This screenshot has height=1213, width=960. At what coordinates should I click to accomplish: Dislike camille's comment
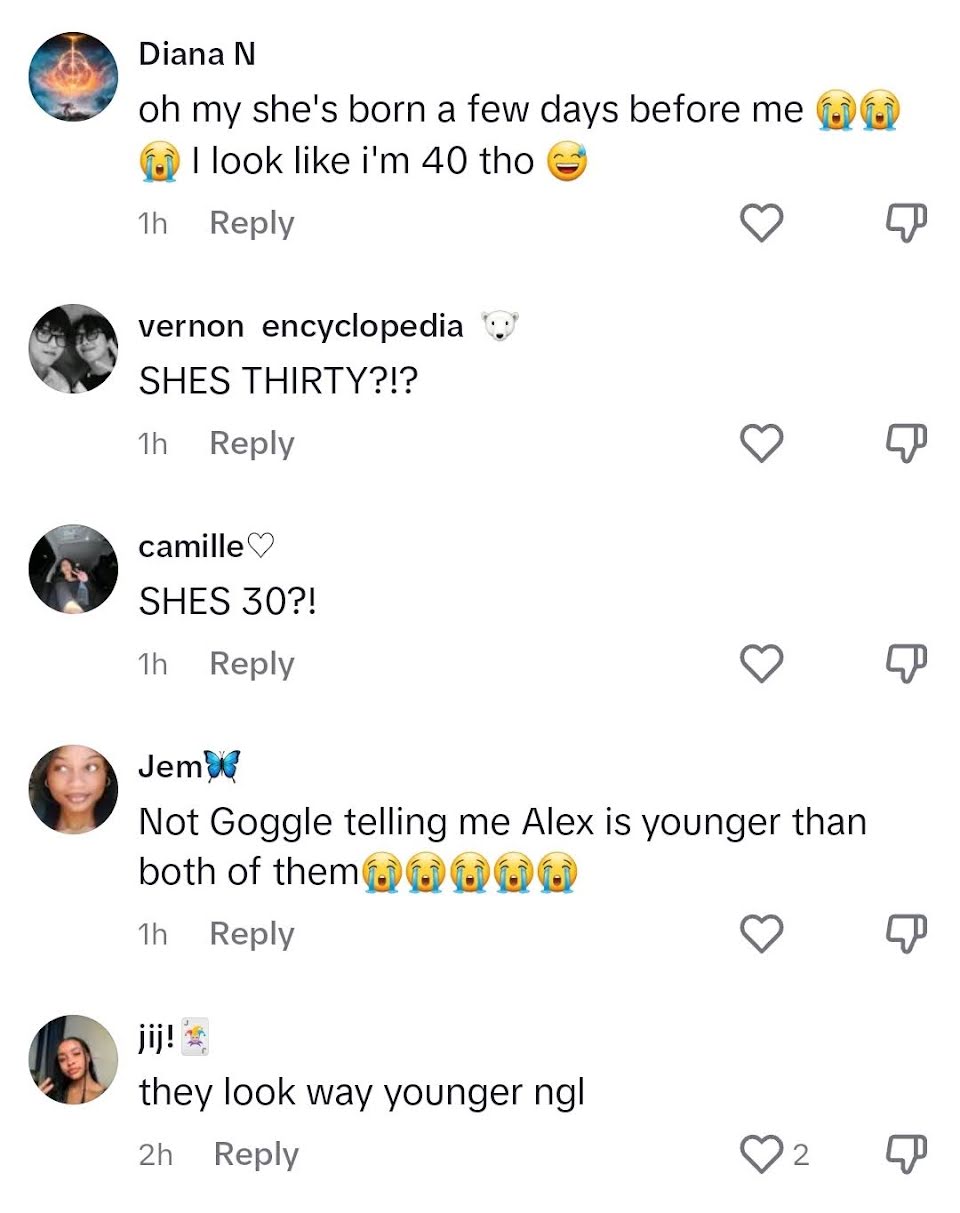(908, 663)
